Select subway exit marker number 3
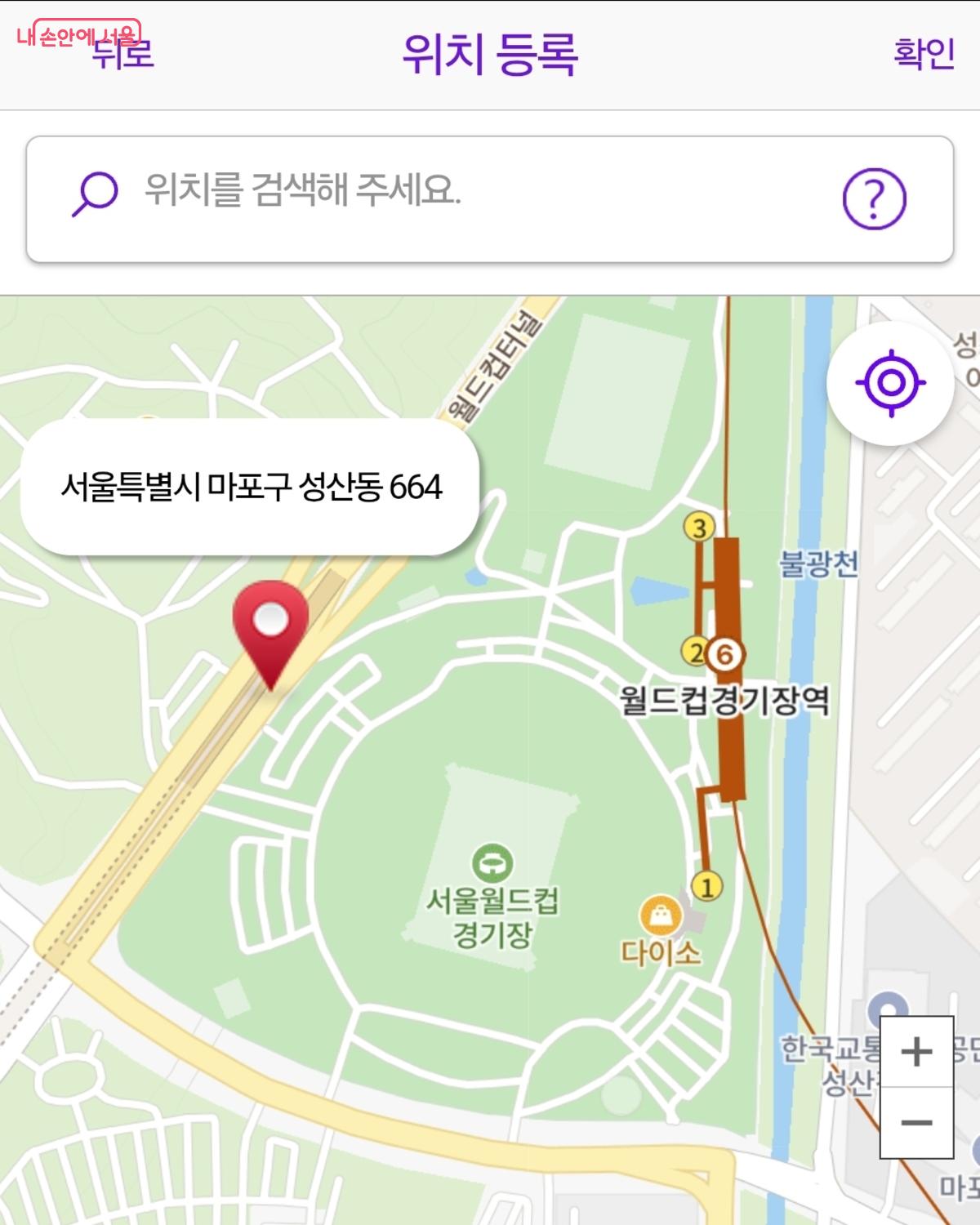The height and width of the screenshot is (1225, 980). point(698,527)
